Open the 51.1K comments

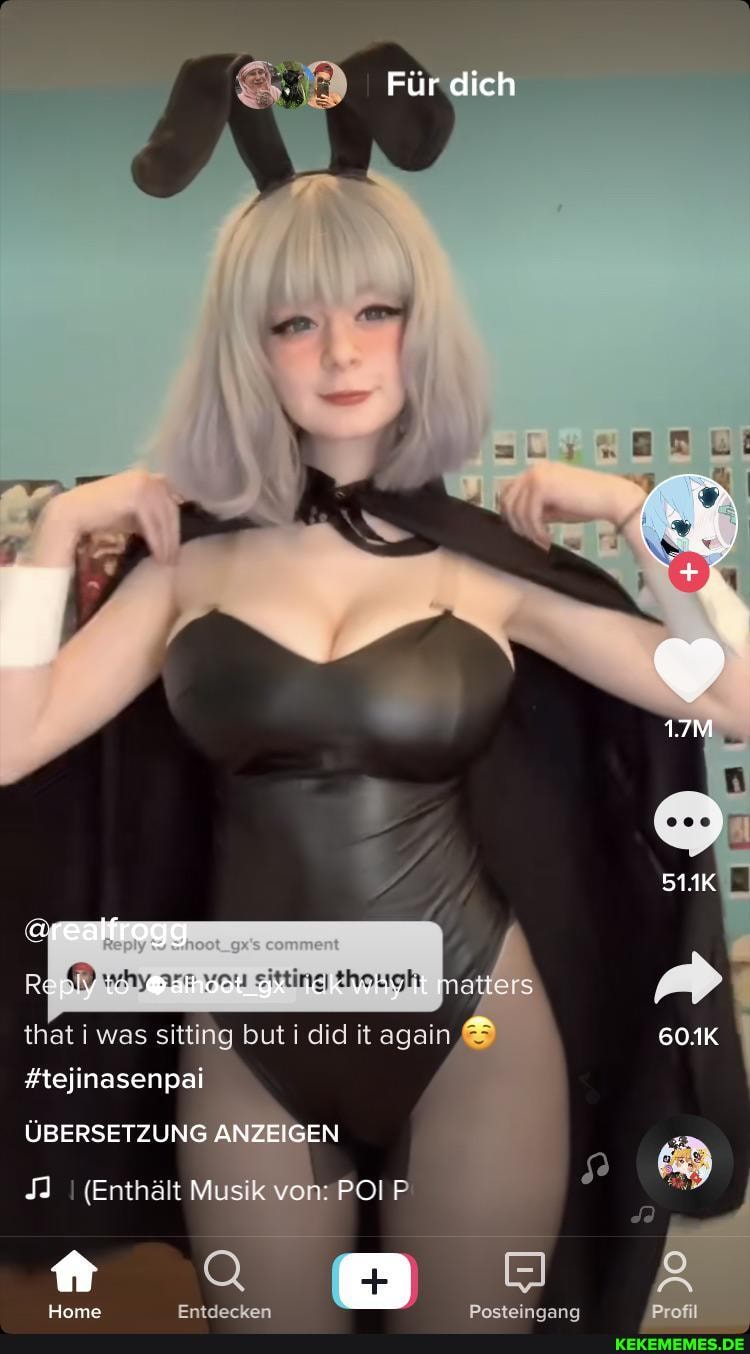point(688,824)
